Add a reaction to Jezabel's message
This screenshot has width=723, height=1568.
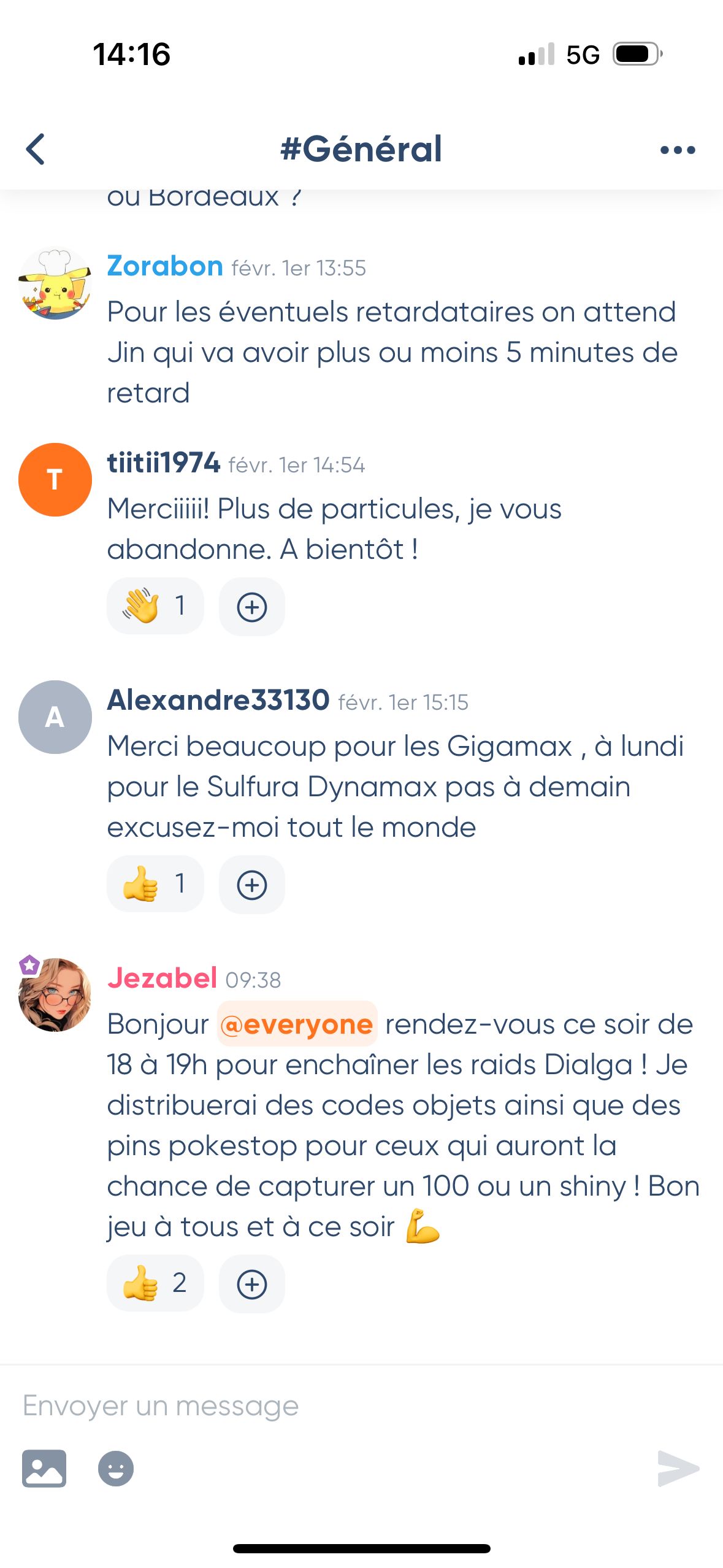pyautogui.click(x=252, y=1285)
